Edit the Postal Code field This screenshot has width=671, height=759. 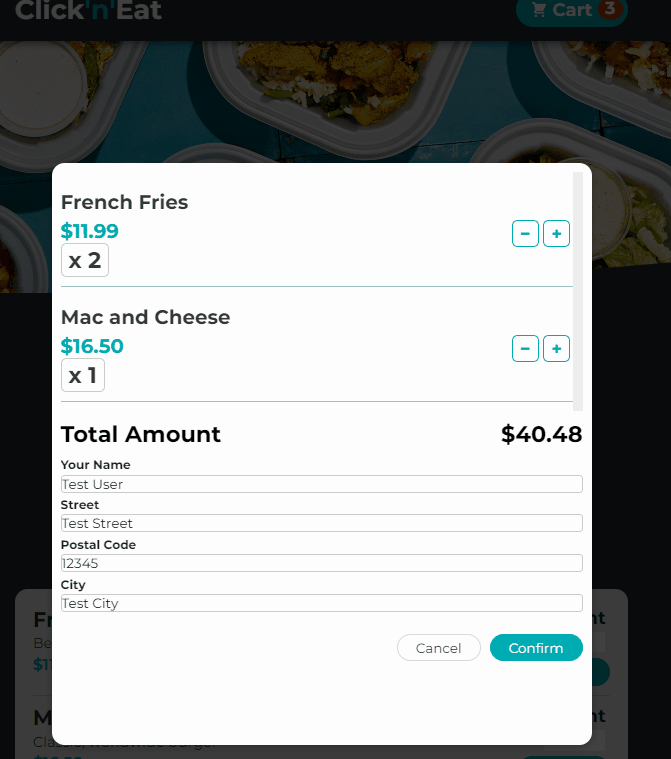tap(321, 563)
